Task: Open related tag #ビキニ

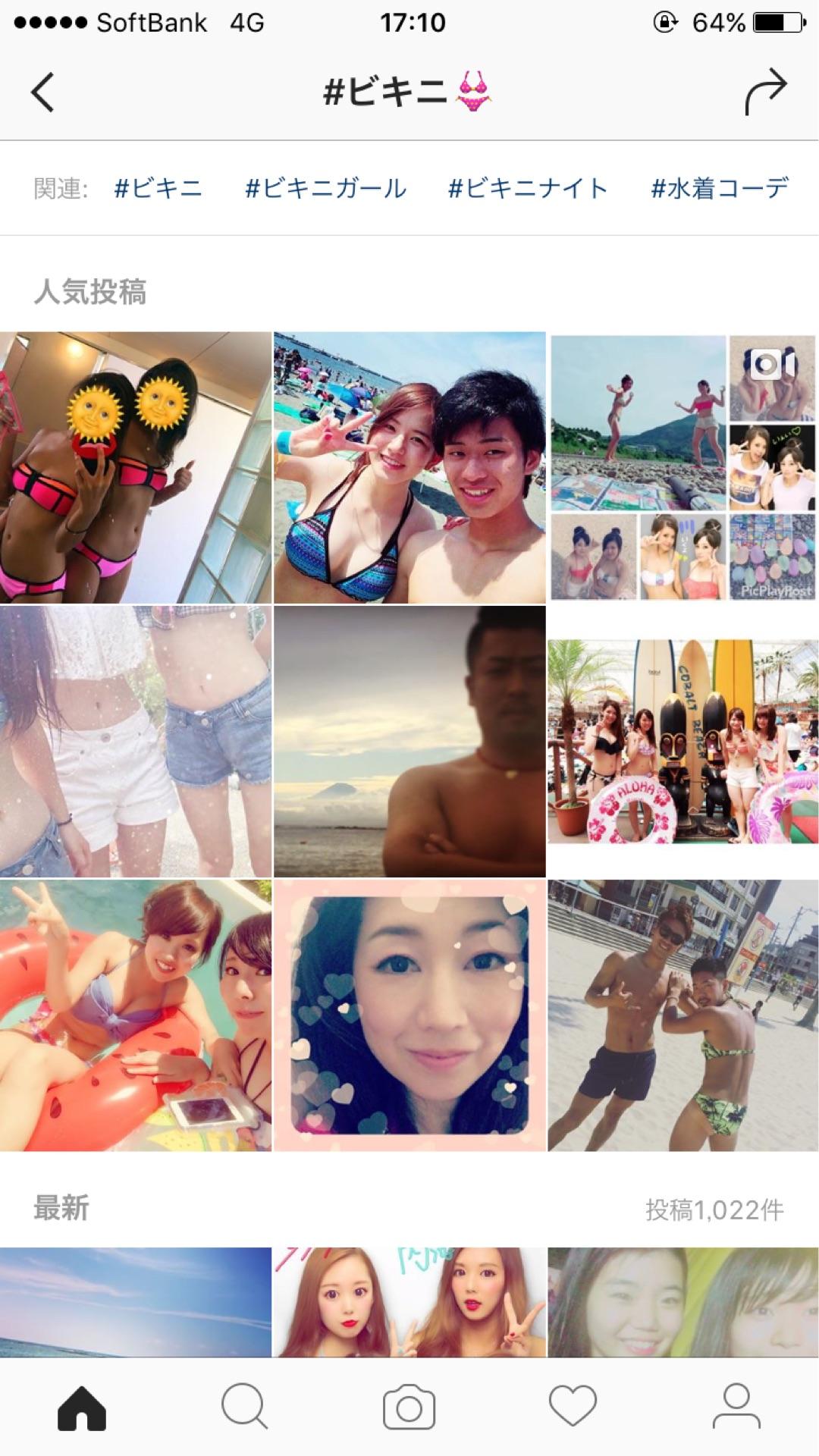Action: click(158, 188)
